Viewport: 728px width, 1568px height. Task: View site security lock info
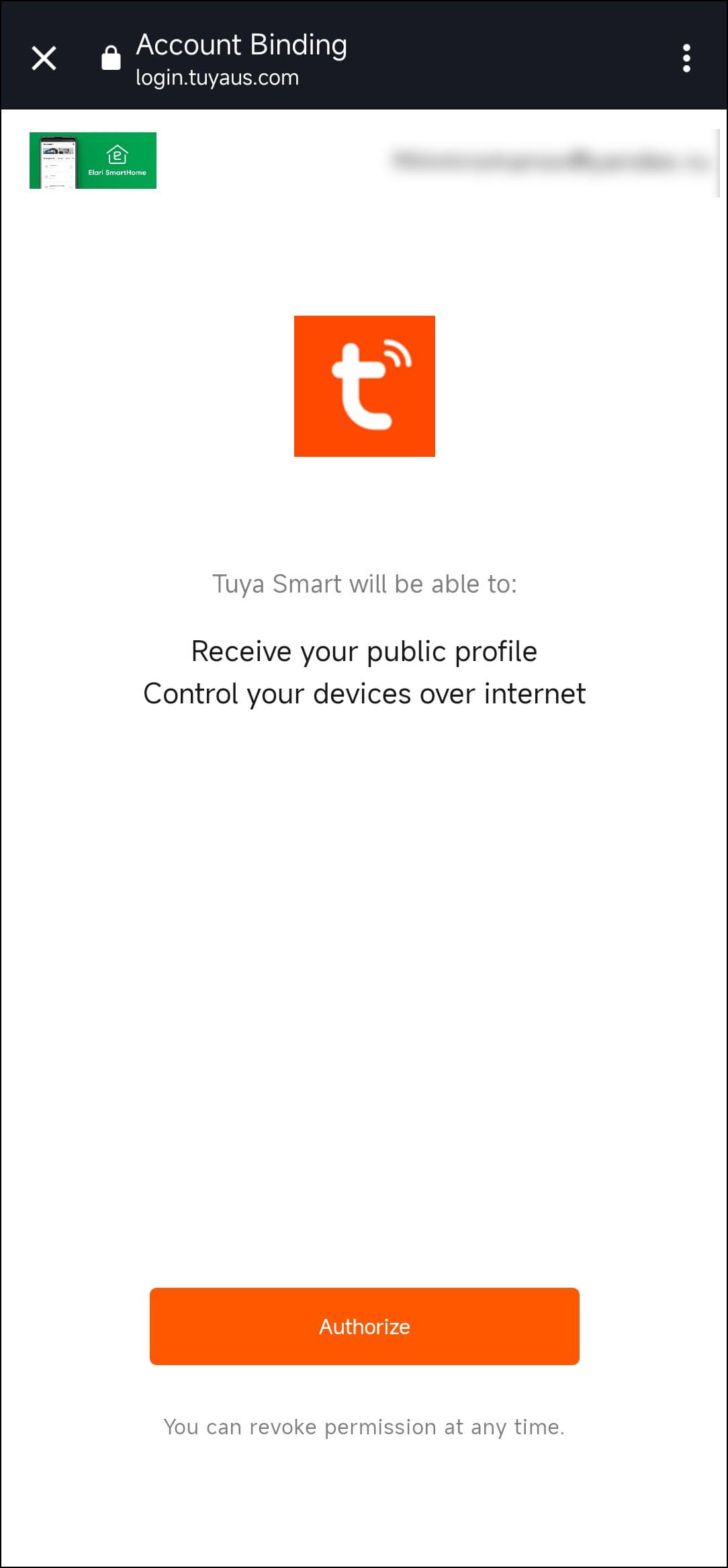(111, 58)
